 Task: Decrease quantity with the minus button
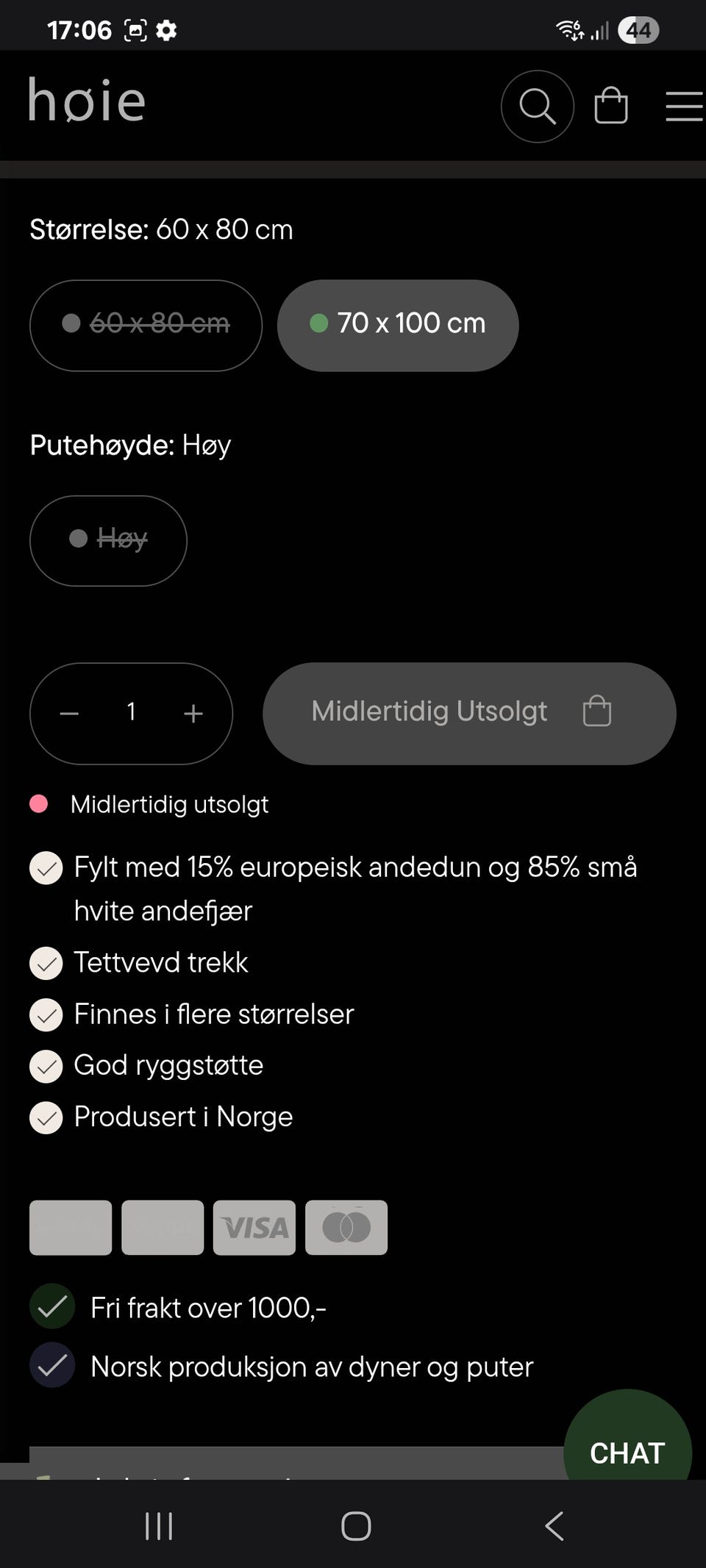[69, 713]
